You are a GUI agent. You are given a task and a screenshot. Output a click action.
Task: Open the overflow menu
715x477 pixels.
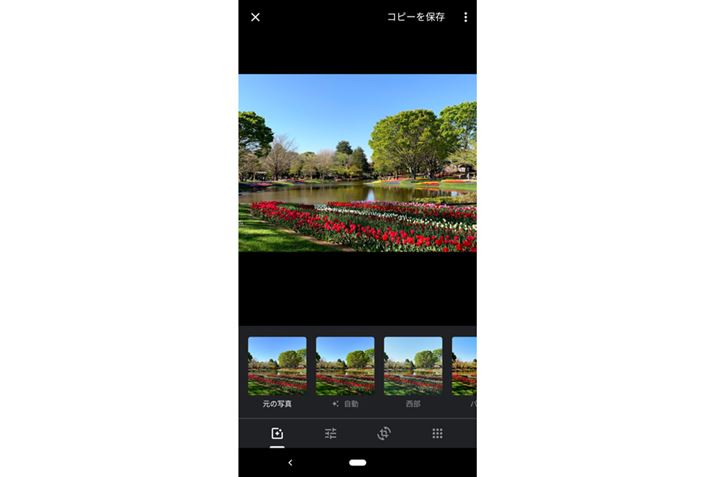tap(465, 17)
